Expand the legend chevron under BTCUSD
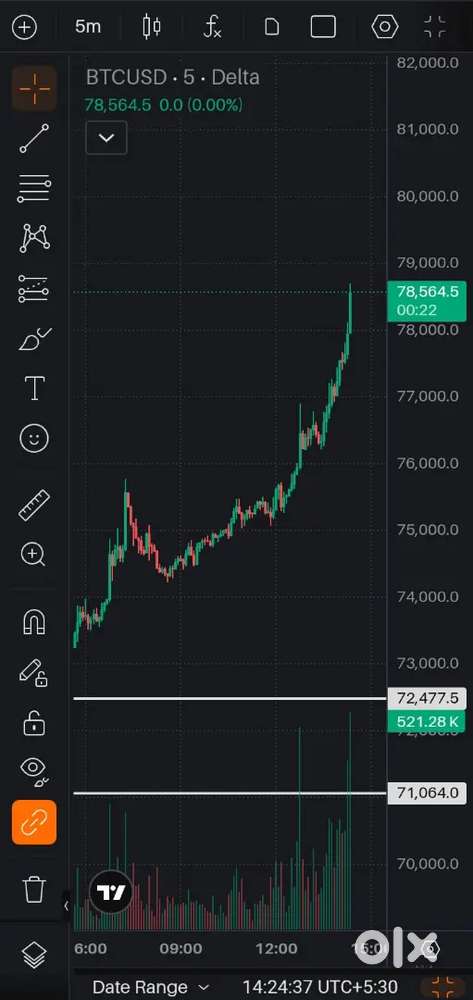Image resolution: width=473 pixels, height=1000 pixels. point(106,138)
